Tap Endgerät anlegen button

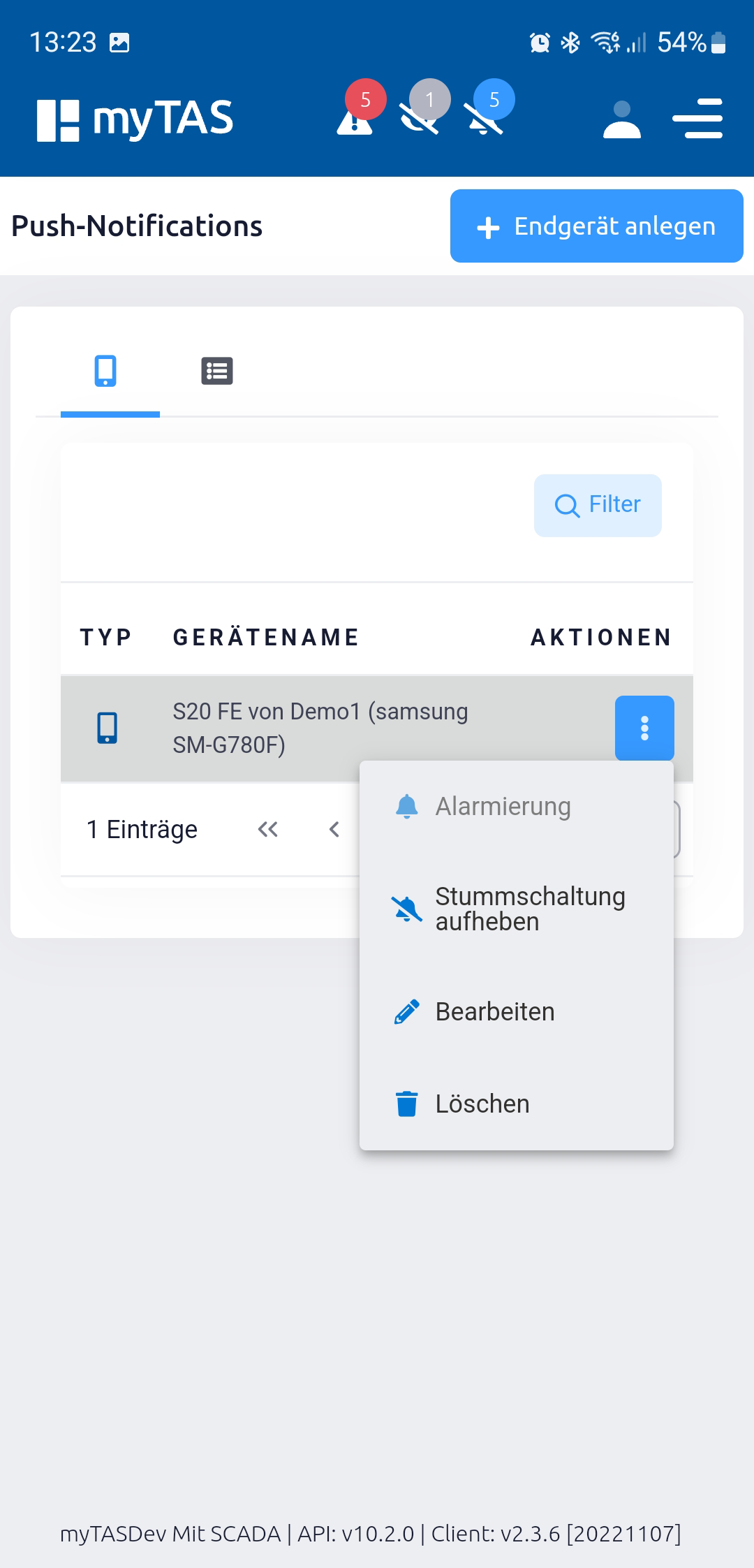coord(596,226)
